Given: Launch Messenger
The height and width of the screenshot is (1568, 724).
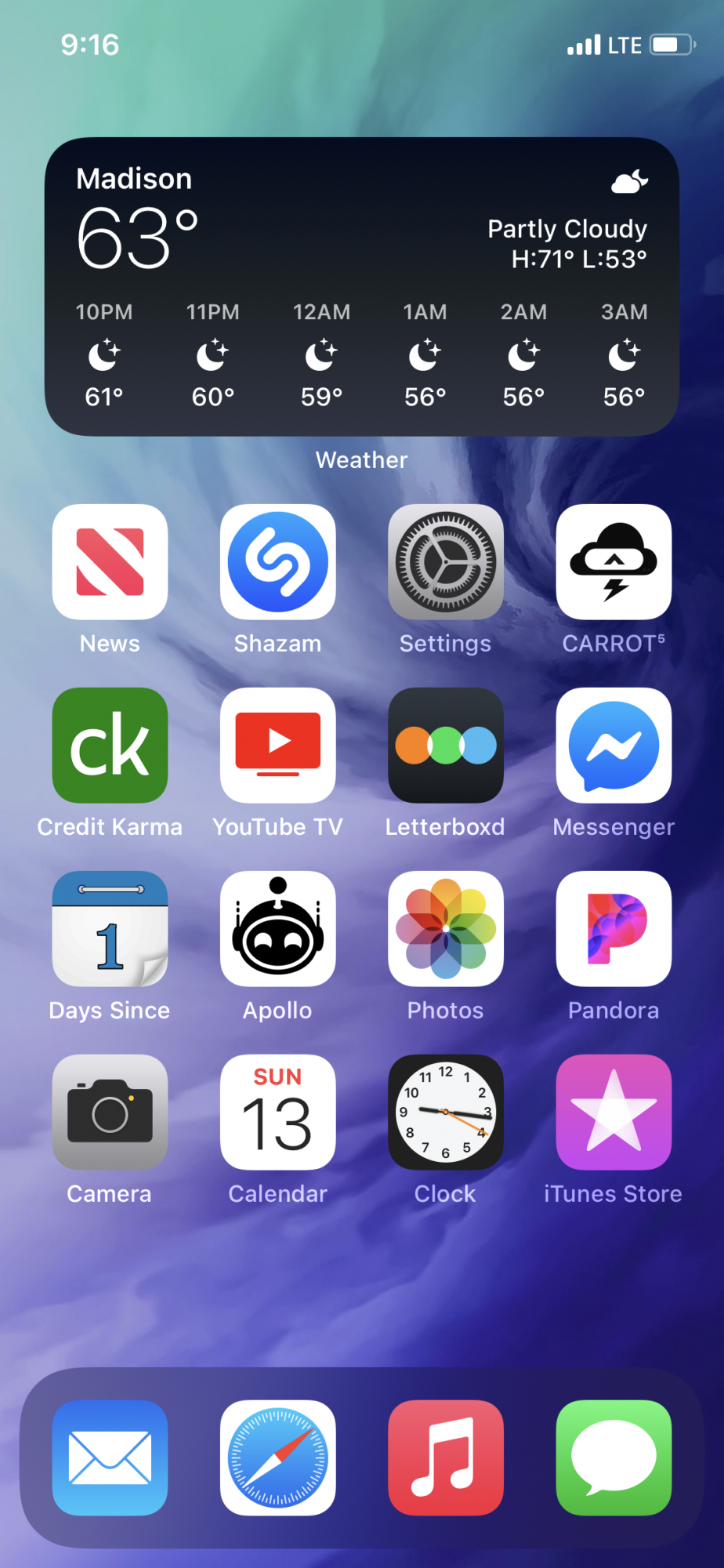Looking at the screenshot, I should [614, 746].
